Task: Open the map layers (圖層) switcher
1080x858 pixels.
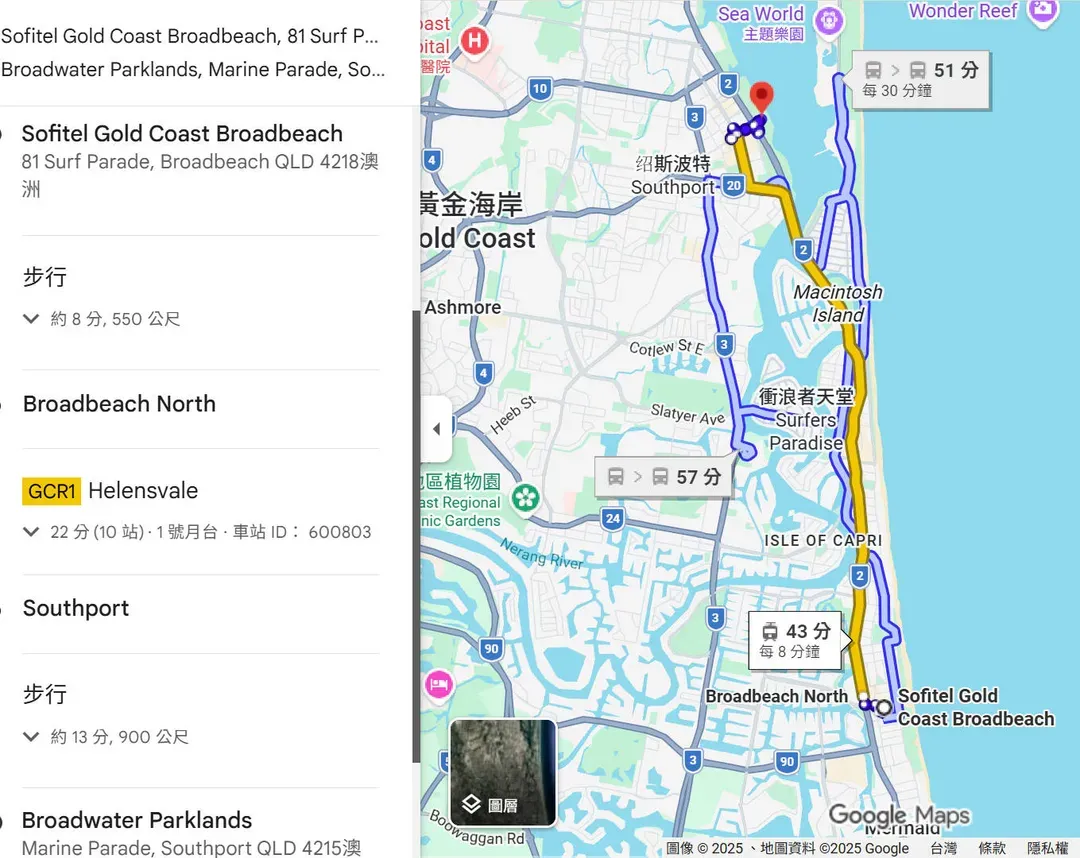Action: click(503, 772)
